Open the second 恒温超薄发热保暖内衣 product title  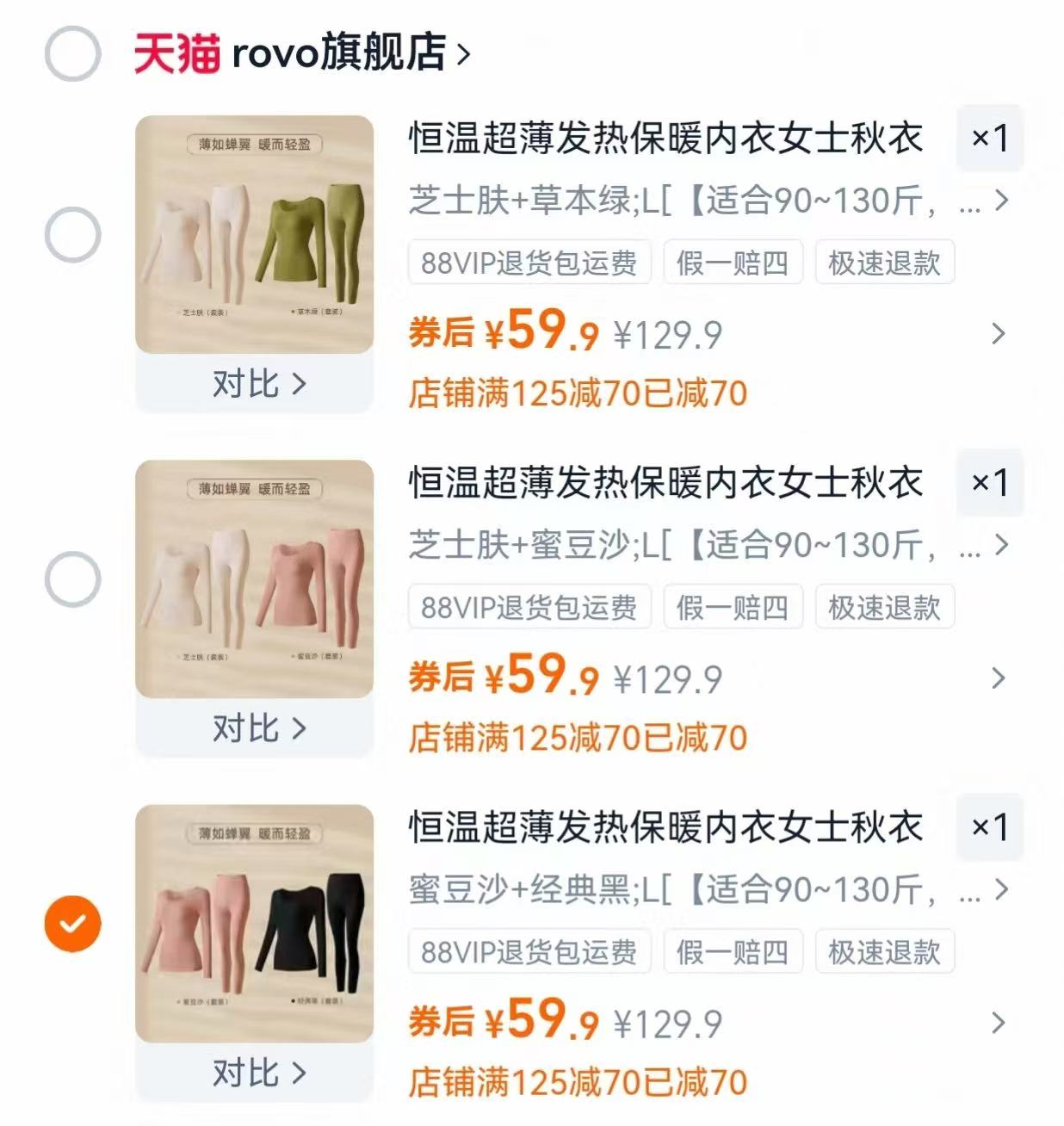coord(663,483)
